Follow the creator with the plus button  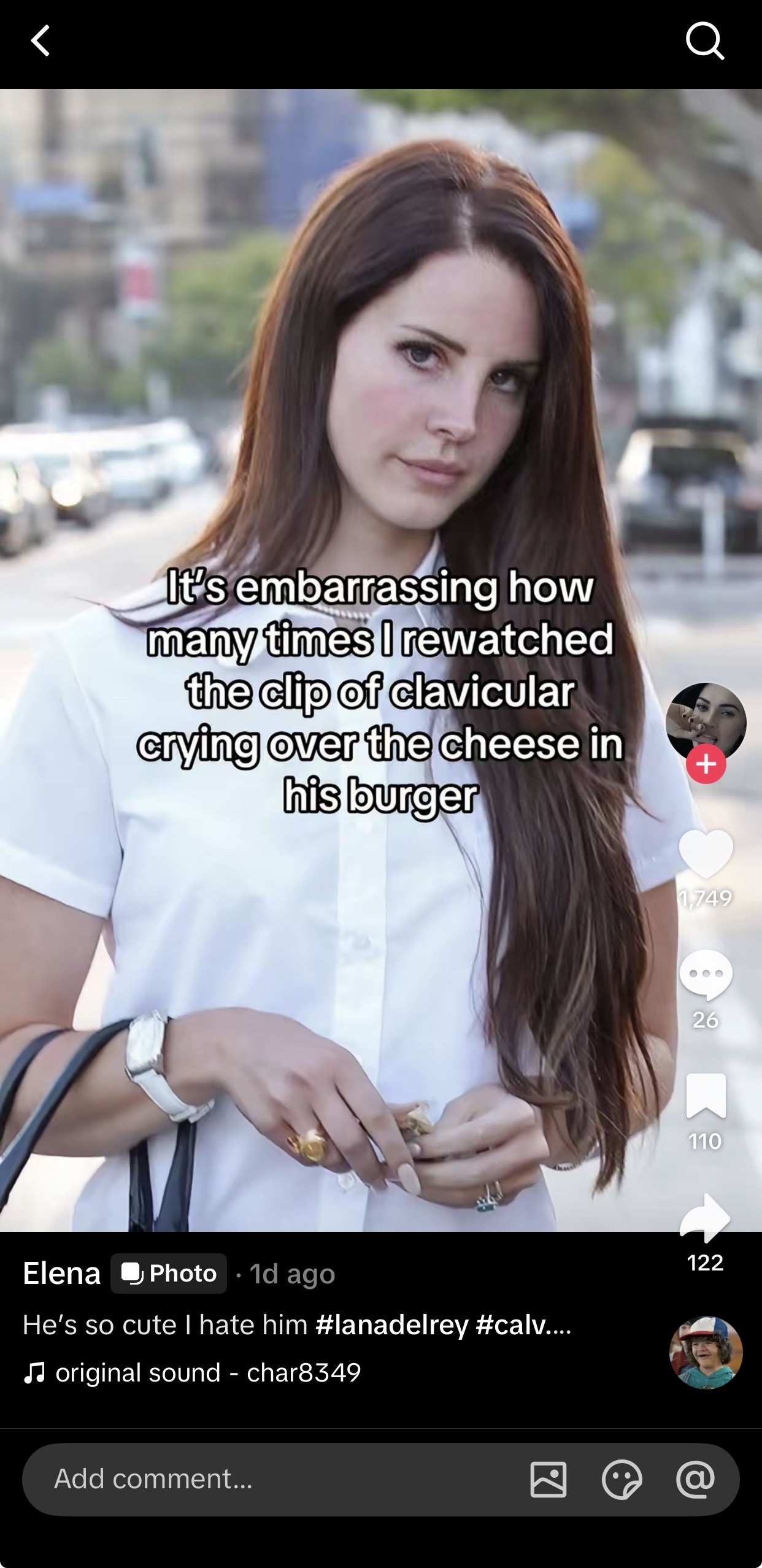(x=706, y=764)
